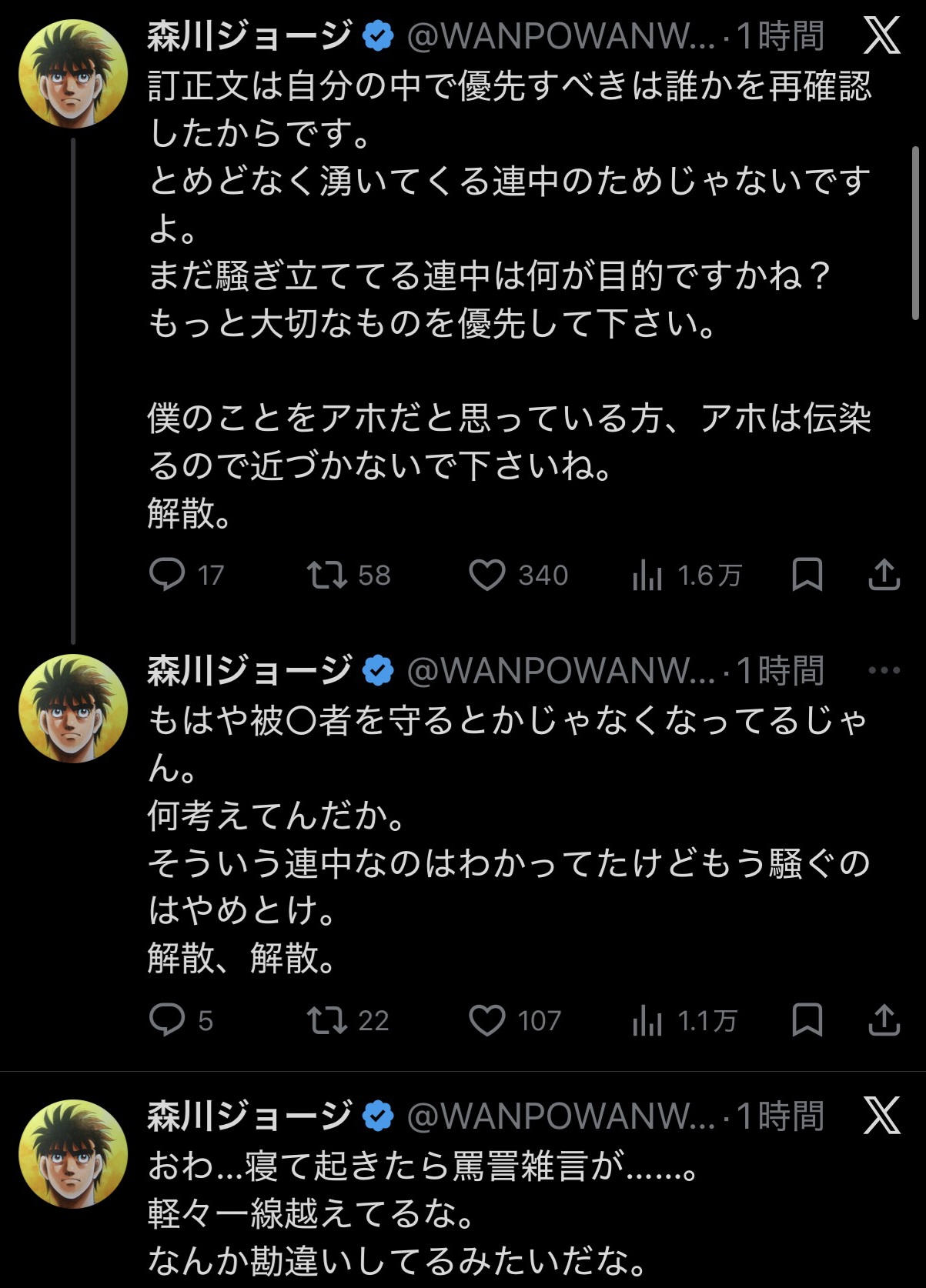Share the tweet with 107 likes

coord(884,1020)
